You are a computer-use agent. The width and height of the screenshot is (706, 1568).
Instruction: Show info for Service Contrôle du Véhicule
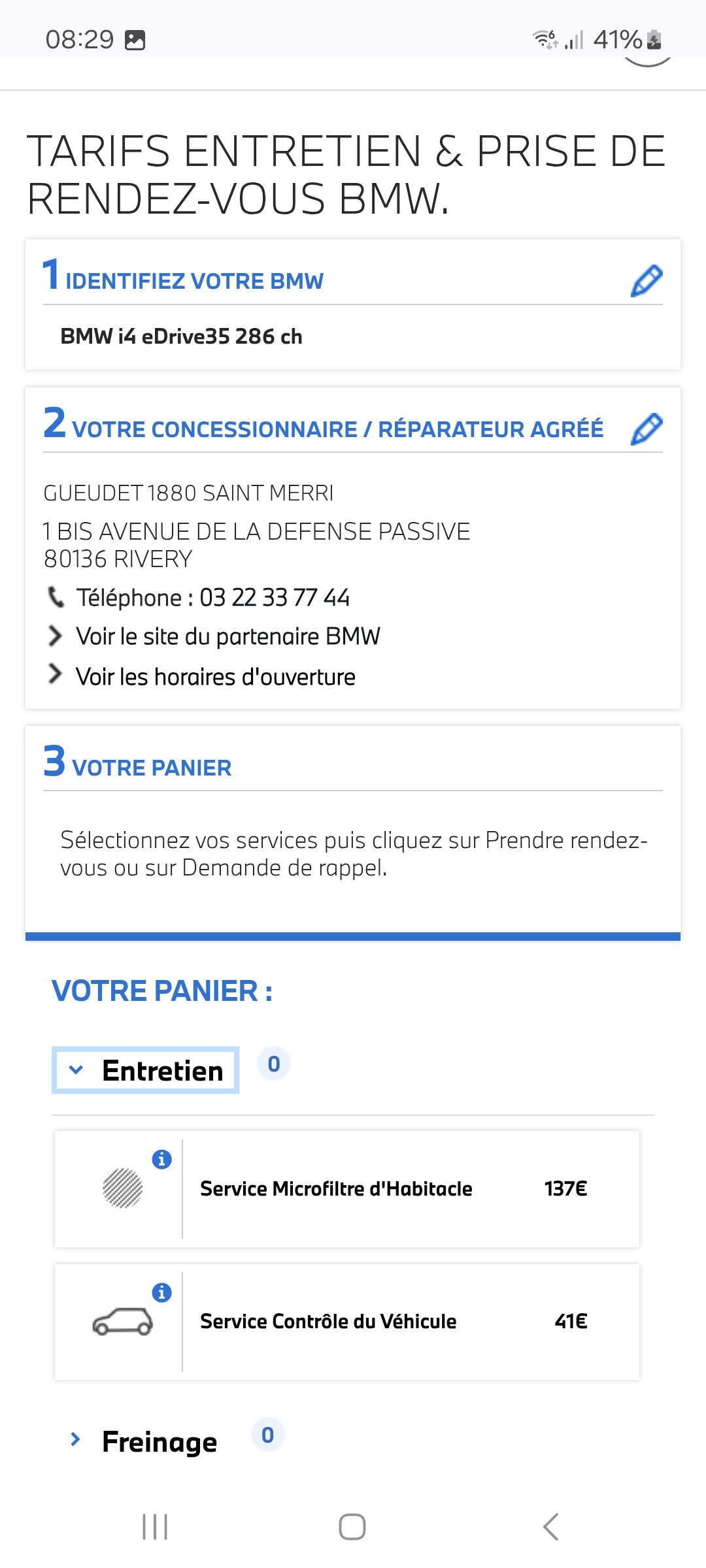[x=161, y=1292]
